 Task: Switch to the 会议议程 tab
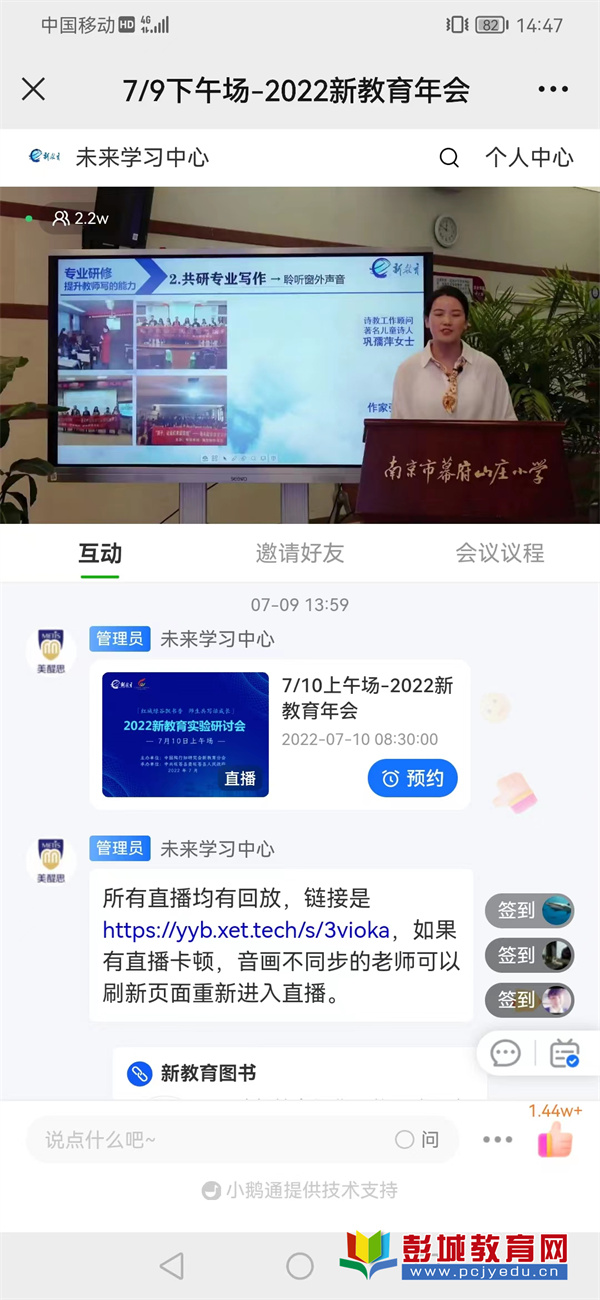tap(500, 553)
